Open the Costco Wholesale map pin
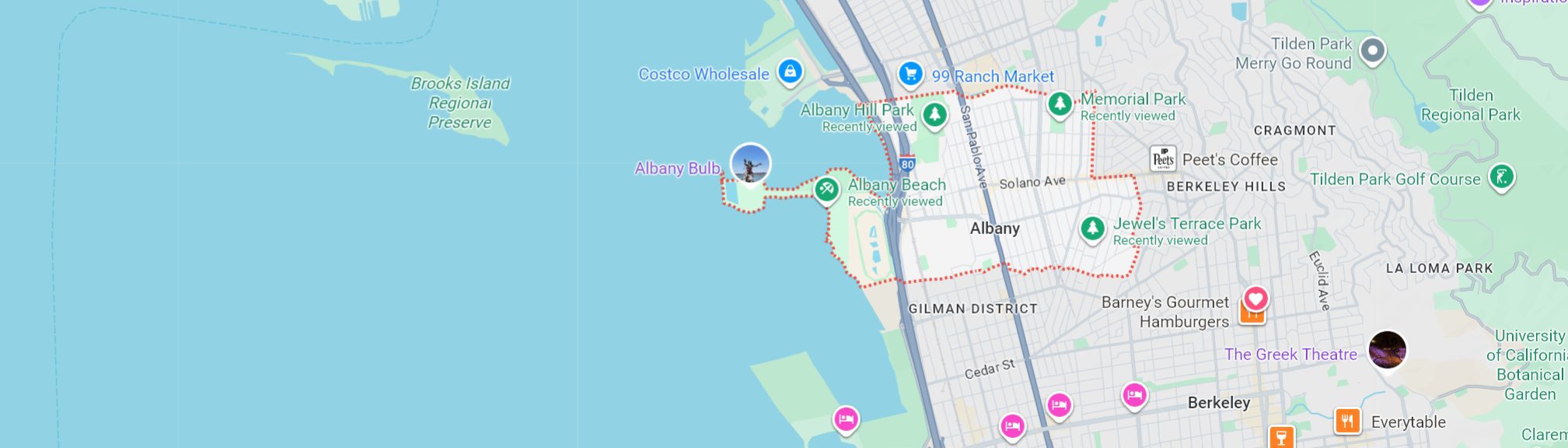1568x448 pixels. point(790,72)
